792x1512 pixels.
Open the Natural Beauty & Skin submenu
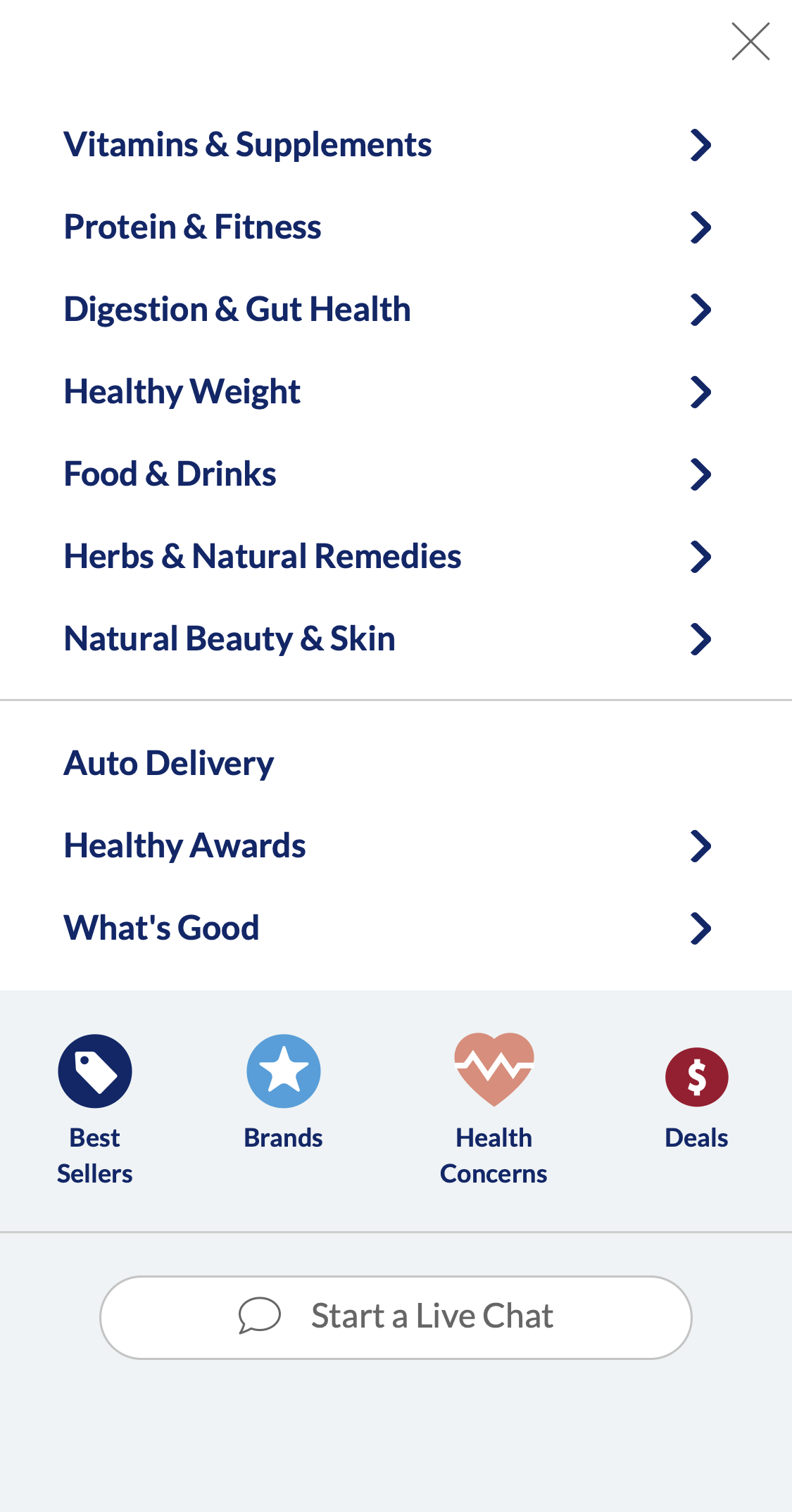tap(701, 638)
